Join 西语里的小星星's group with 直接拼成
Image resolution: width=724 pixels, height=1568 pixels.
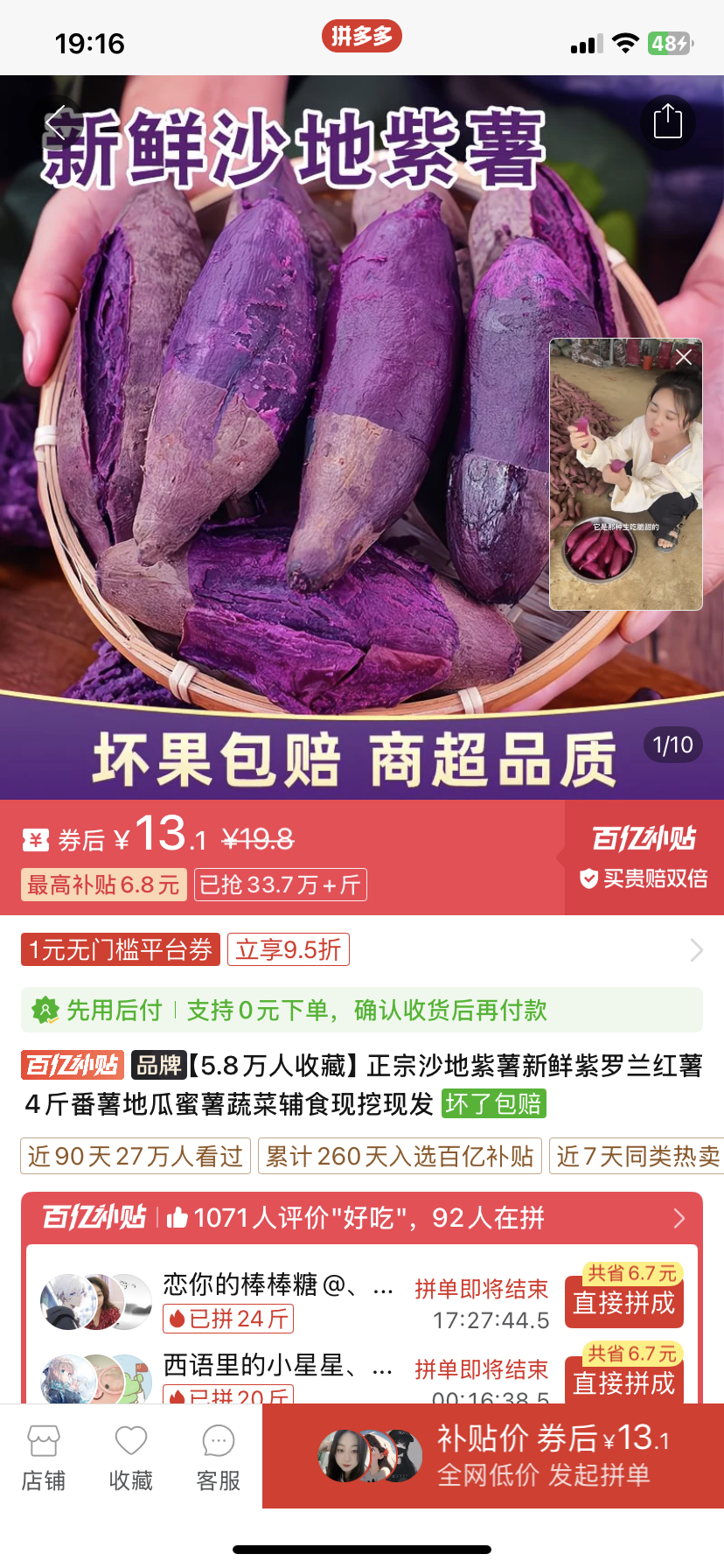click(x=623, y=1382)
